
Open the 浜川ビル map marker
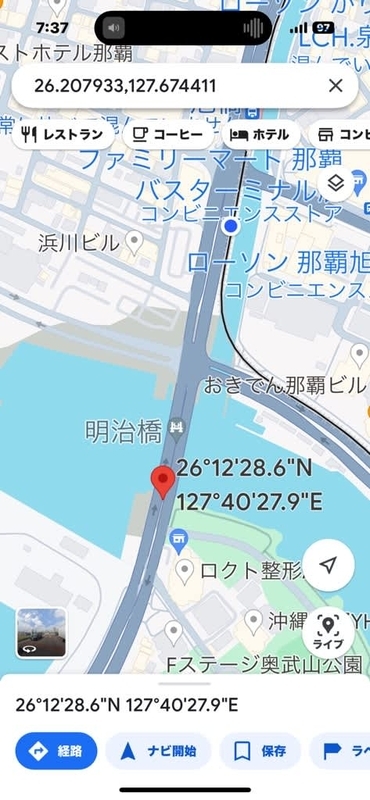coord(134,242)
